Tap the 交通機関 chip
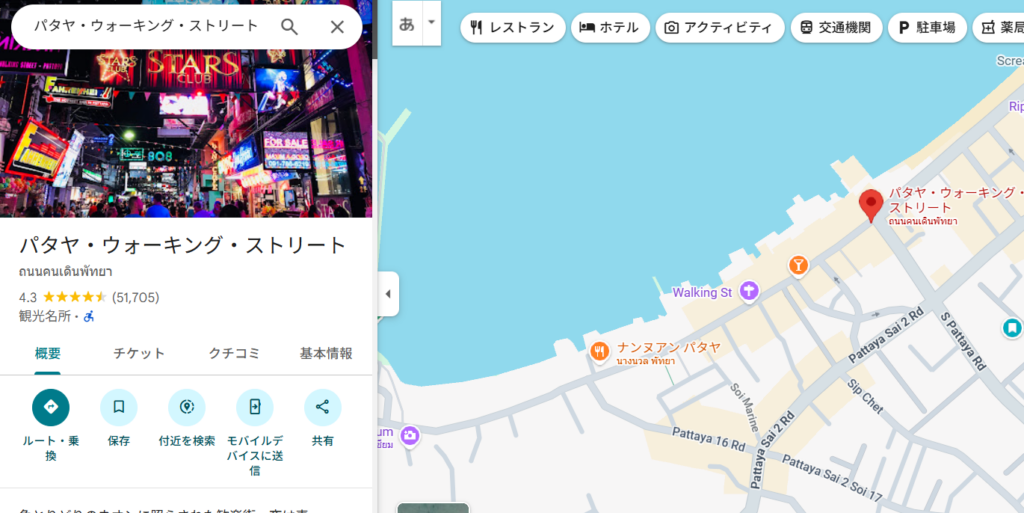This screenshot has width=1024, height=513. coord(836,28)
